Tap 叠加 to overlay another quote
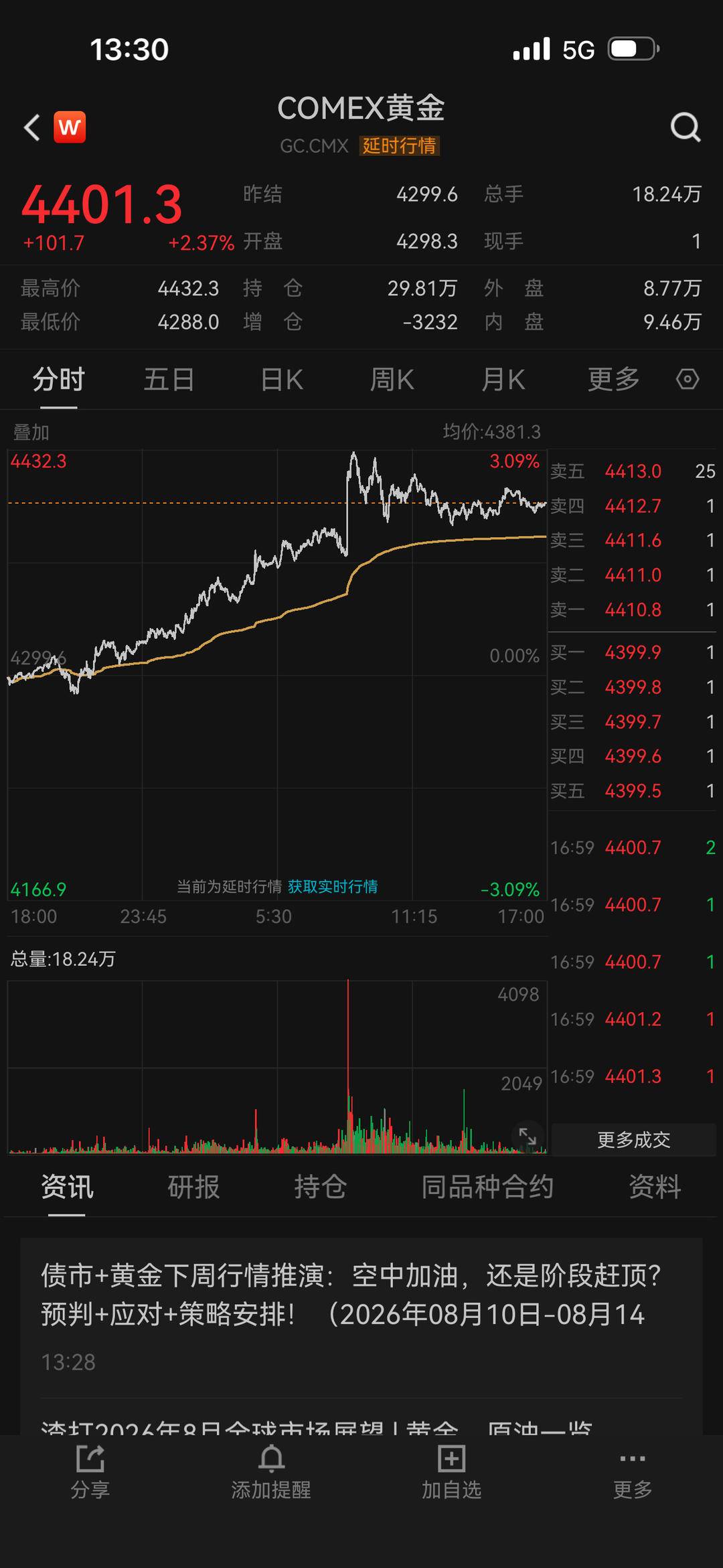The height and width of the screenshot is (1568, 723). (x=31, y=433)
